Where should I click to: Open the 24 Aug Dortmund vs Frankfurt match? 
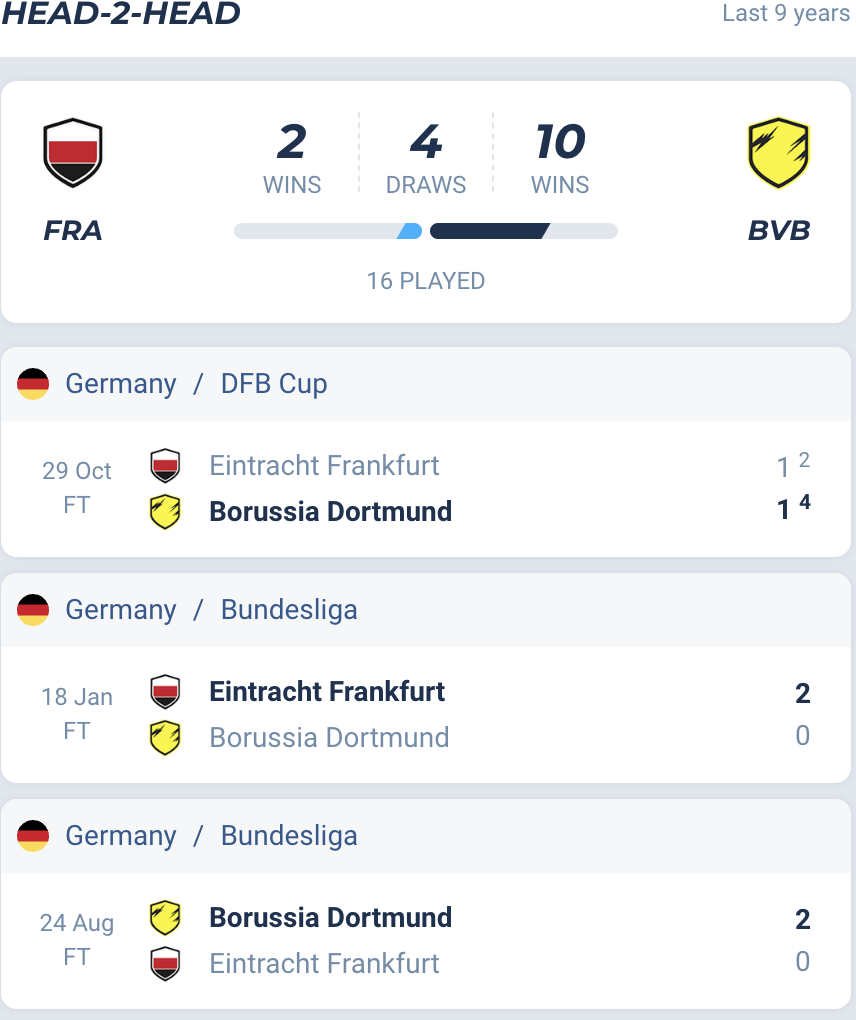[x=427, y=941]
